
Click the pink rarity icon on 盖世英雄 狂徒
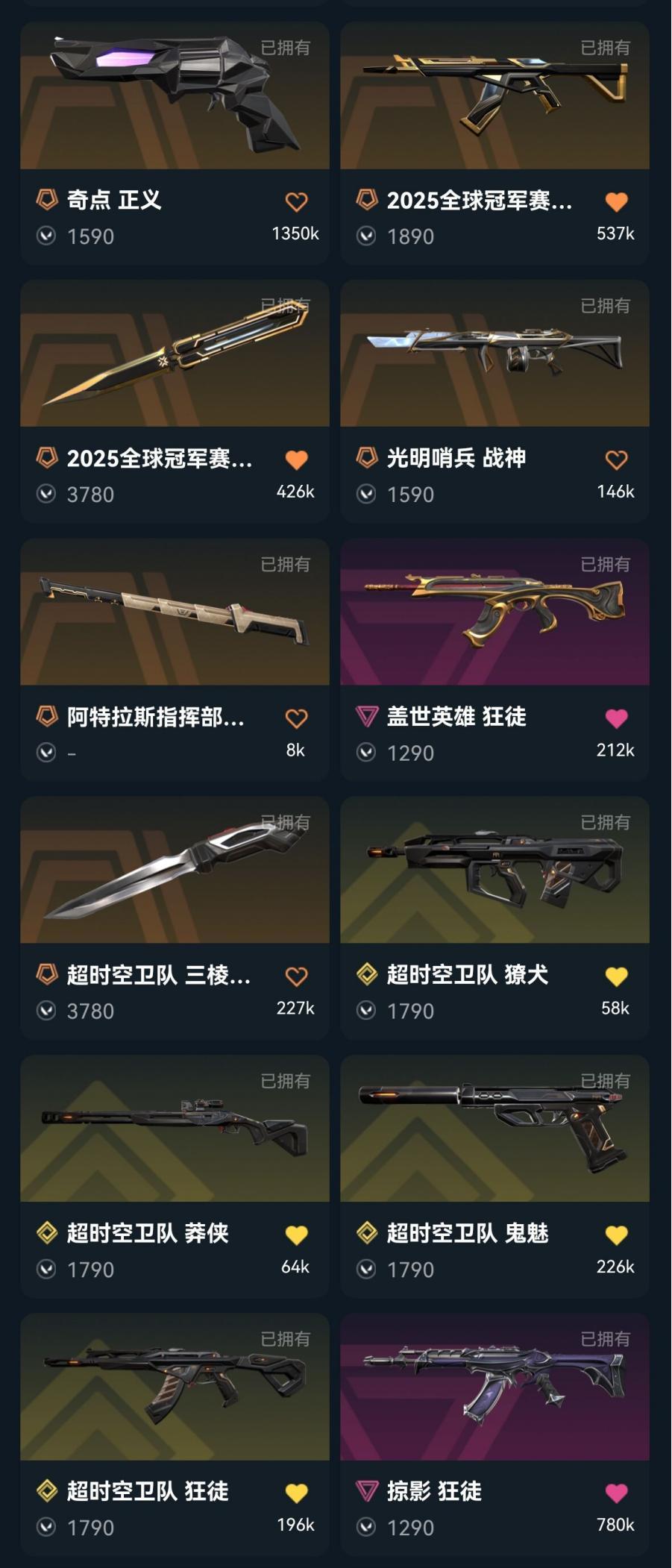click(x=366, y=716)
